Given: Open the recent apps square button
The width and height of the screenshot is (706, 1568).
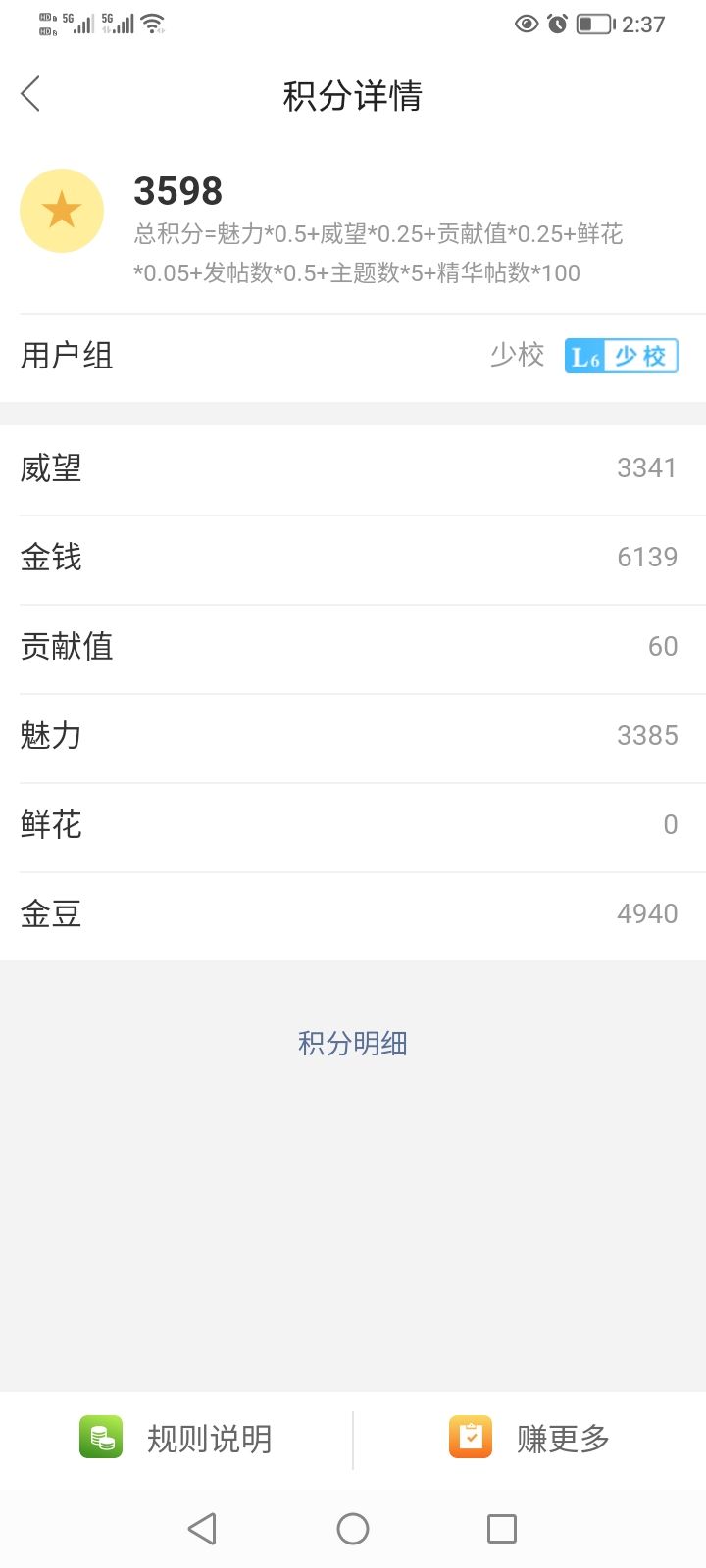Looking at the screenshot, I should pyautogui.click(x=502, y=1529).
